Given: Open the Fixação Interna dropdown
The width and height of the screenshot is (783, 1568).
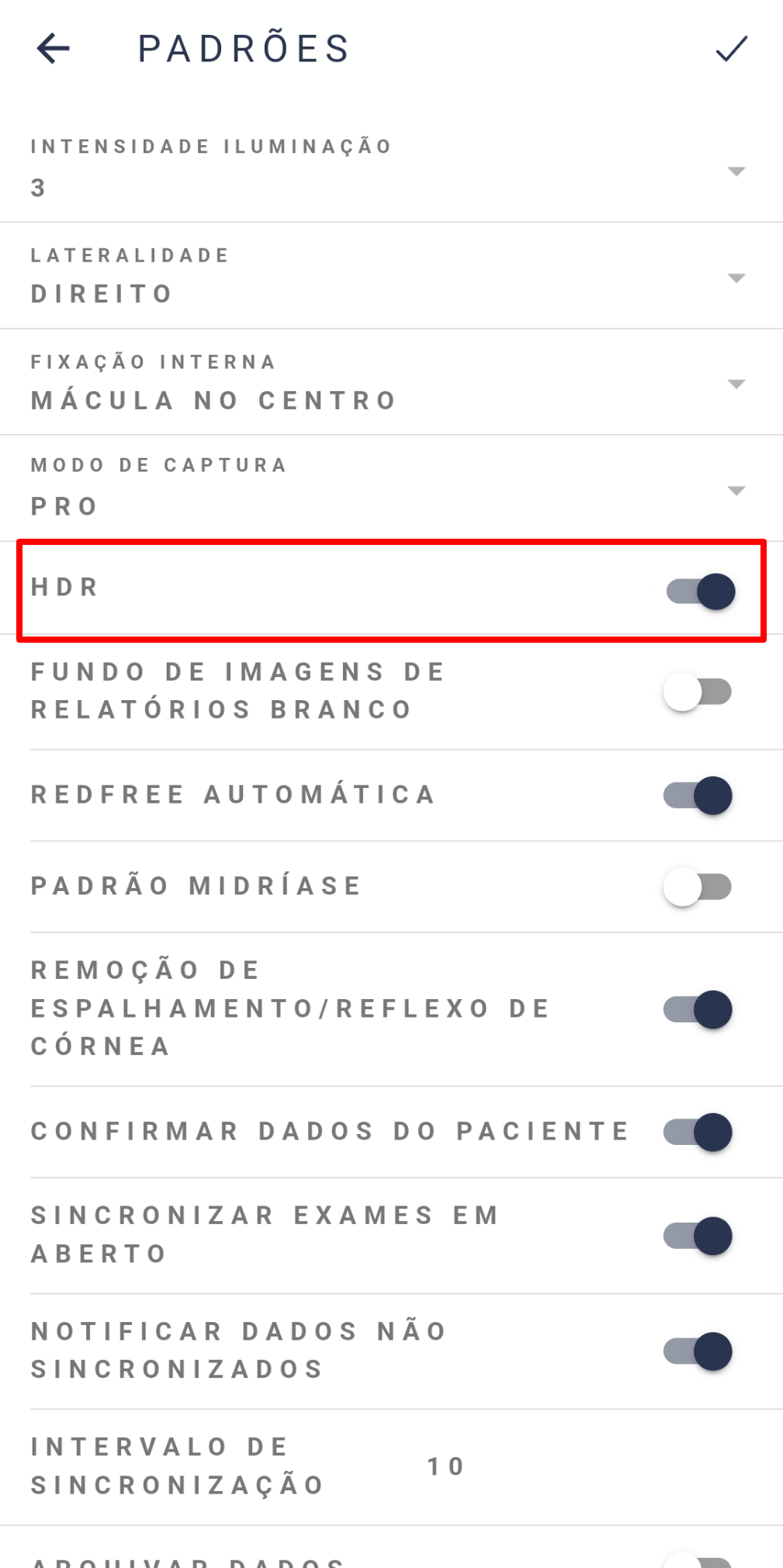Looking at the screenshot, I should [391, 382].
